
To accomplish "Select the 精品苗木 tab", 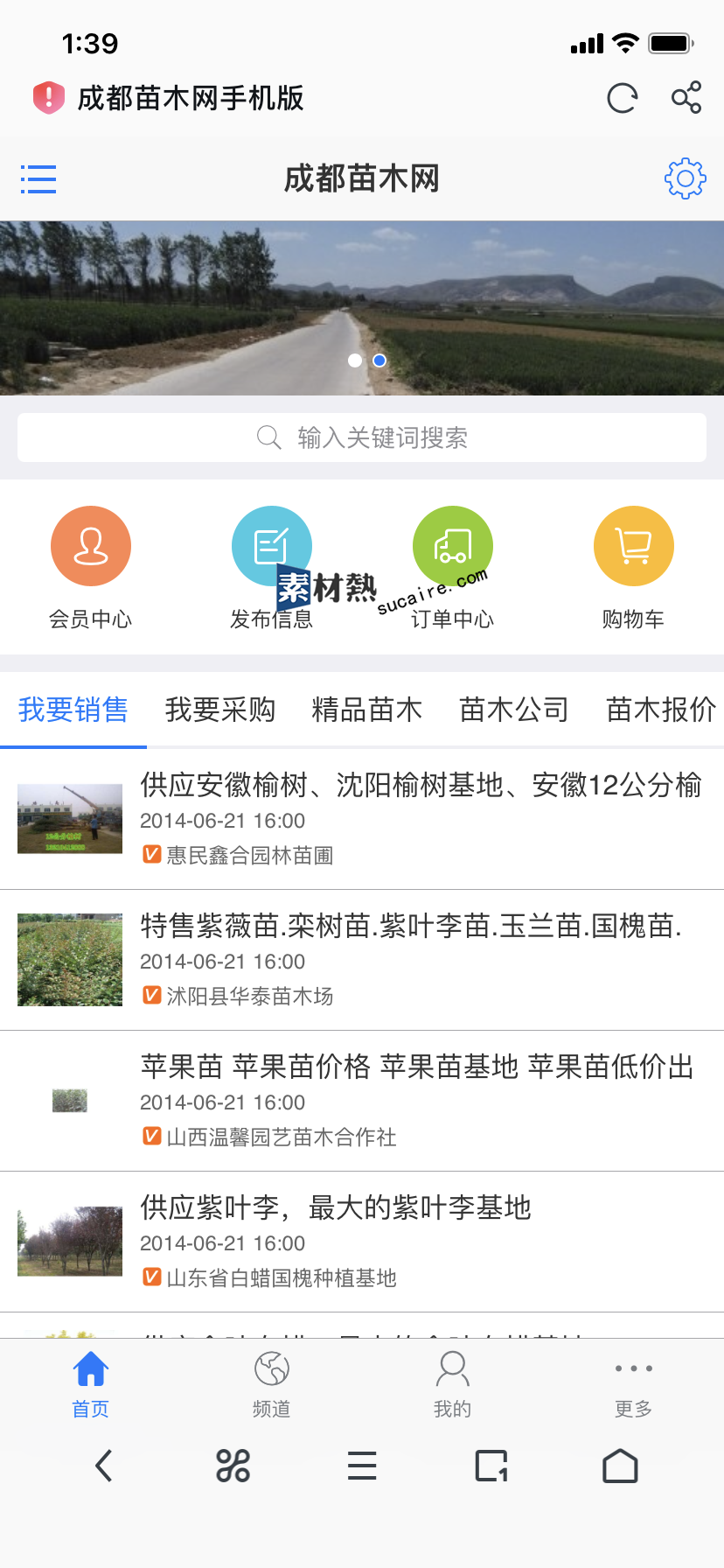I will pyautogui.click(x=367, y=710).
